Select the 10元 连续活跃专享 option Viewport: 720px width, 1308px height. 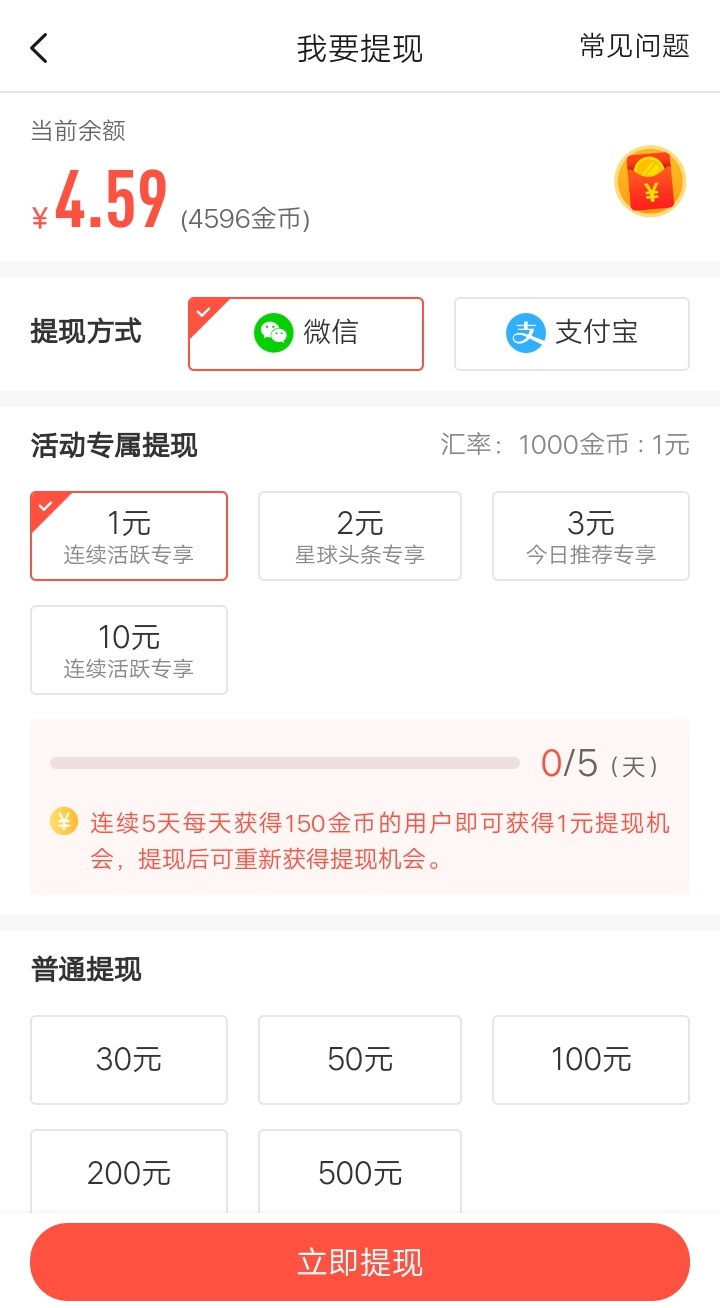coord(129,650)
